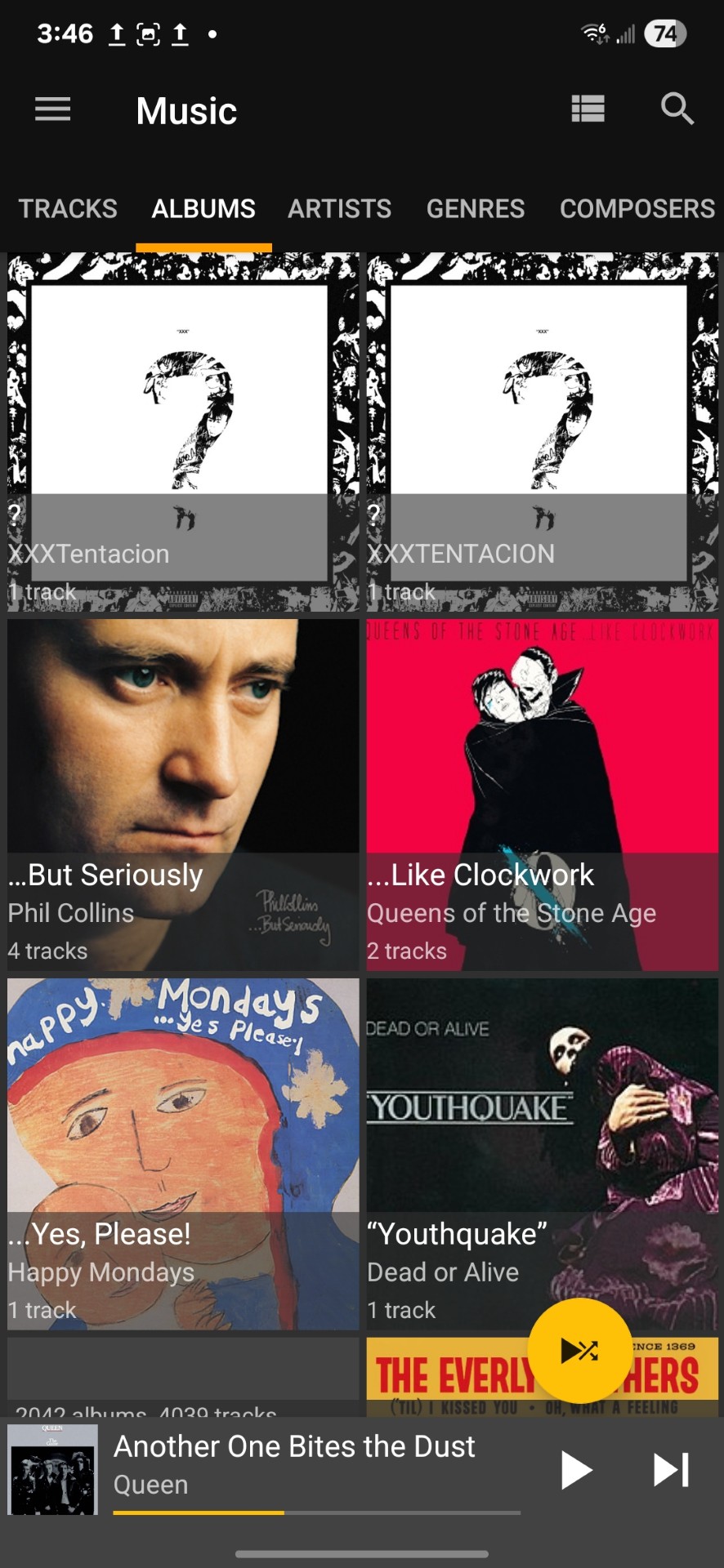
Task: Switch to the Genres tab
Action: coord(476,209)
